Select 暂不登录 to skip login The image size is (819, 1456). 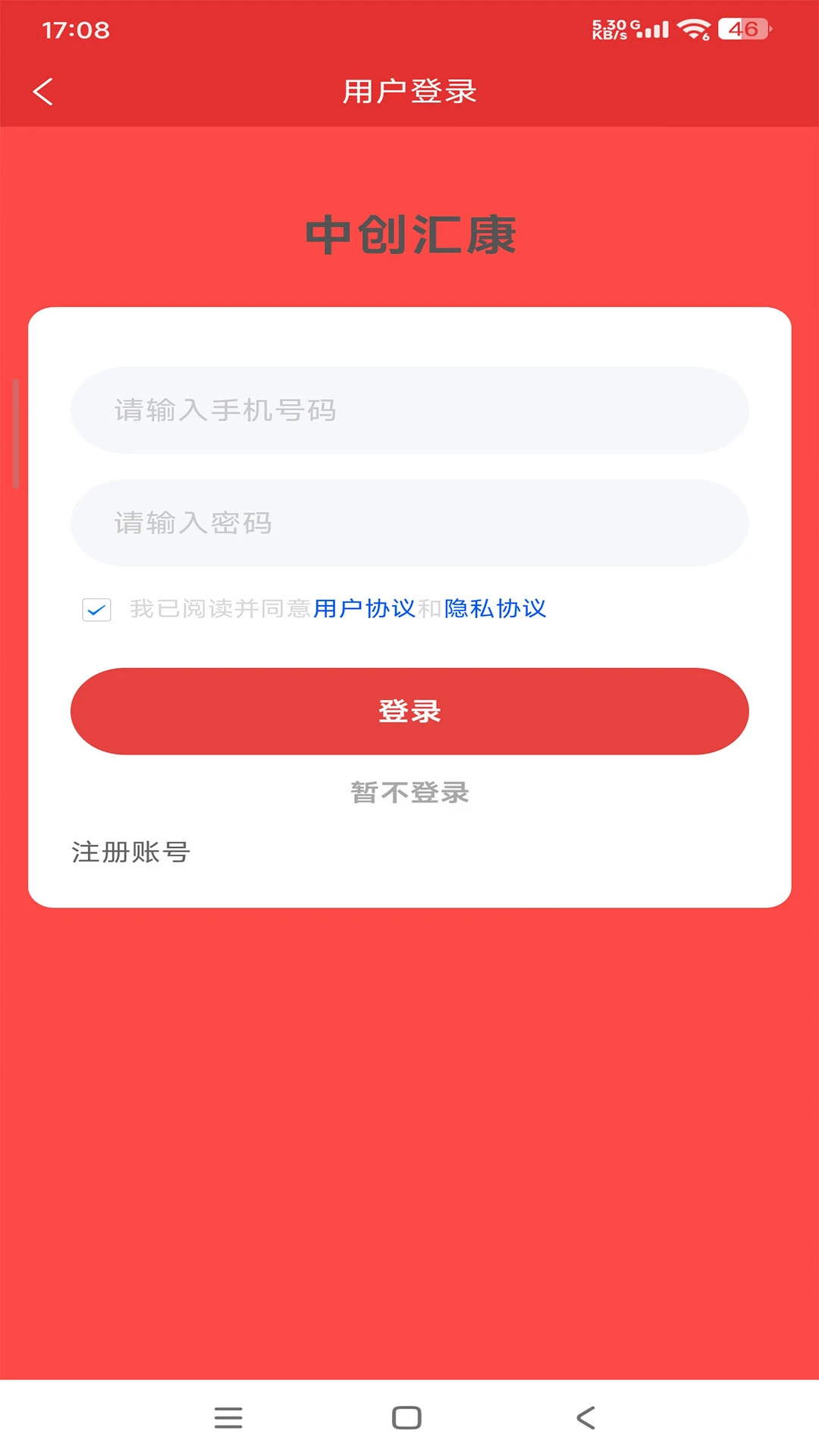(409, 793)
